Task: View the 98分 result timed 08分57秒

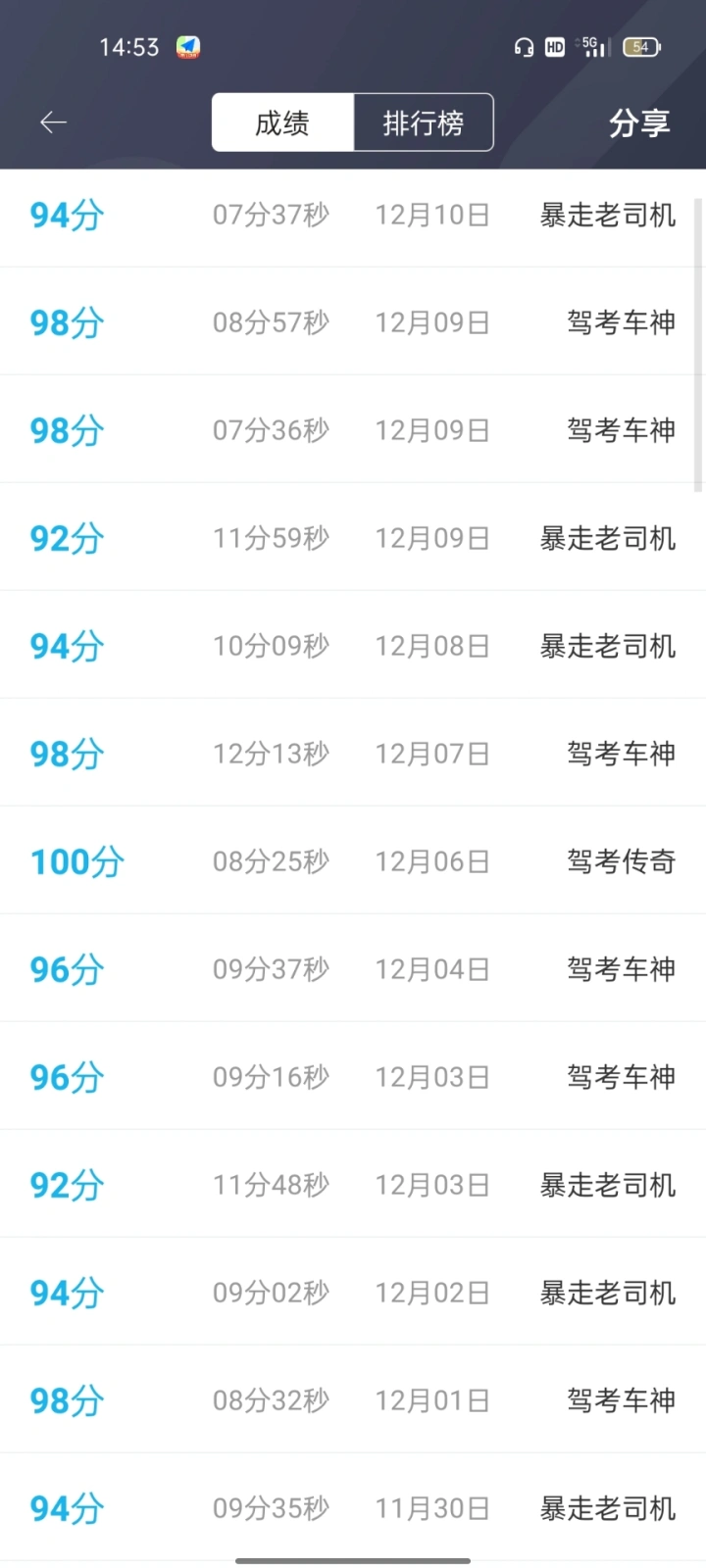Action: coord(353,321)
